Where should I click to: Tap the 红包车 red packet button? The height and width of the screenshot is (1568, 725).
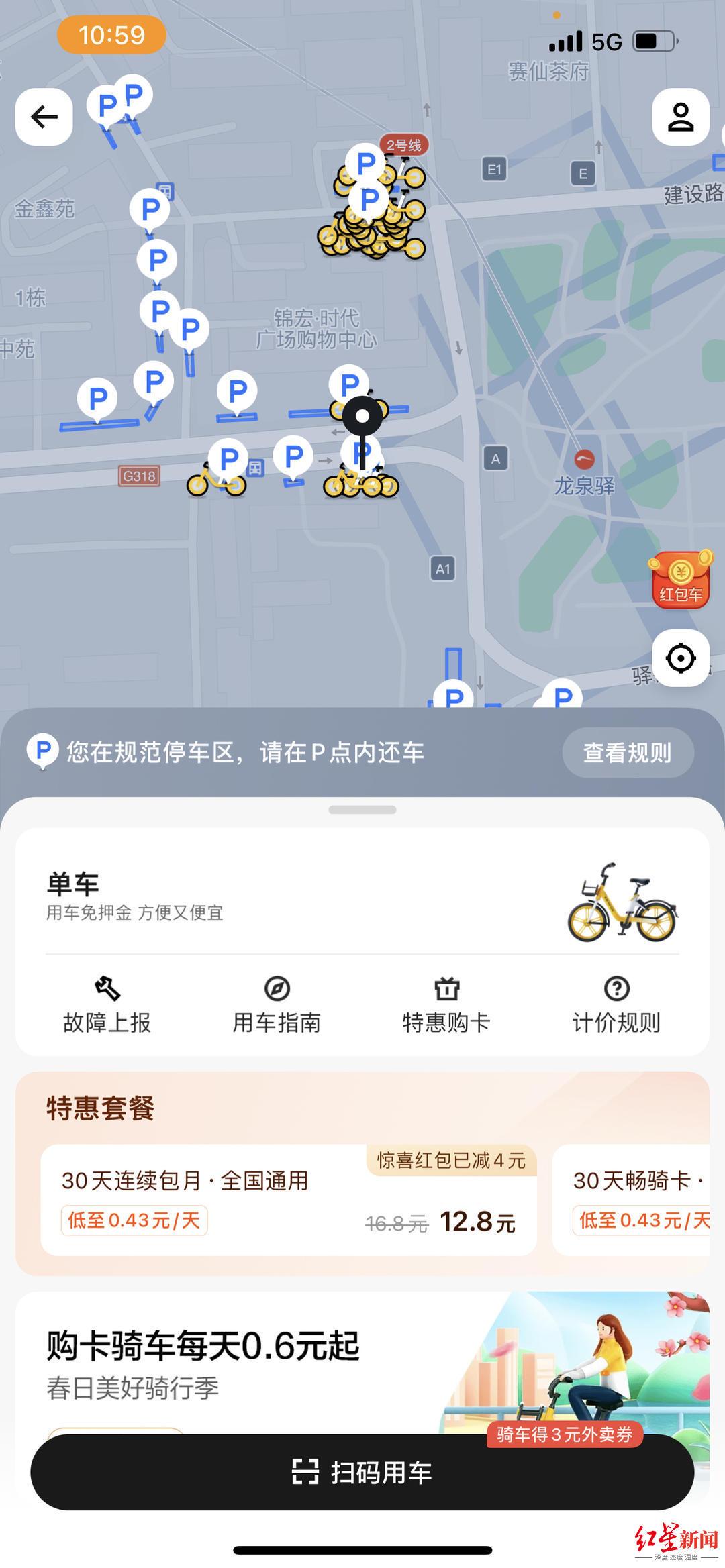pos(680,580)
